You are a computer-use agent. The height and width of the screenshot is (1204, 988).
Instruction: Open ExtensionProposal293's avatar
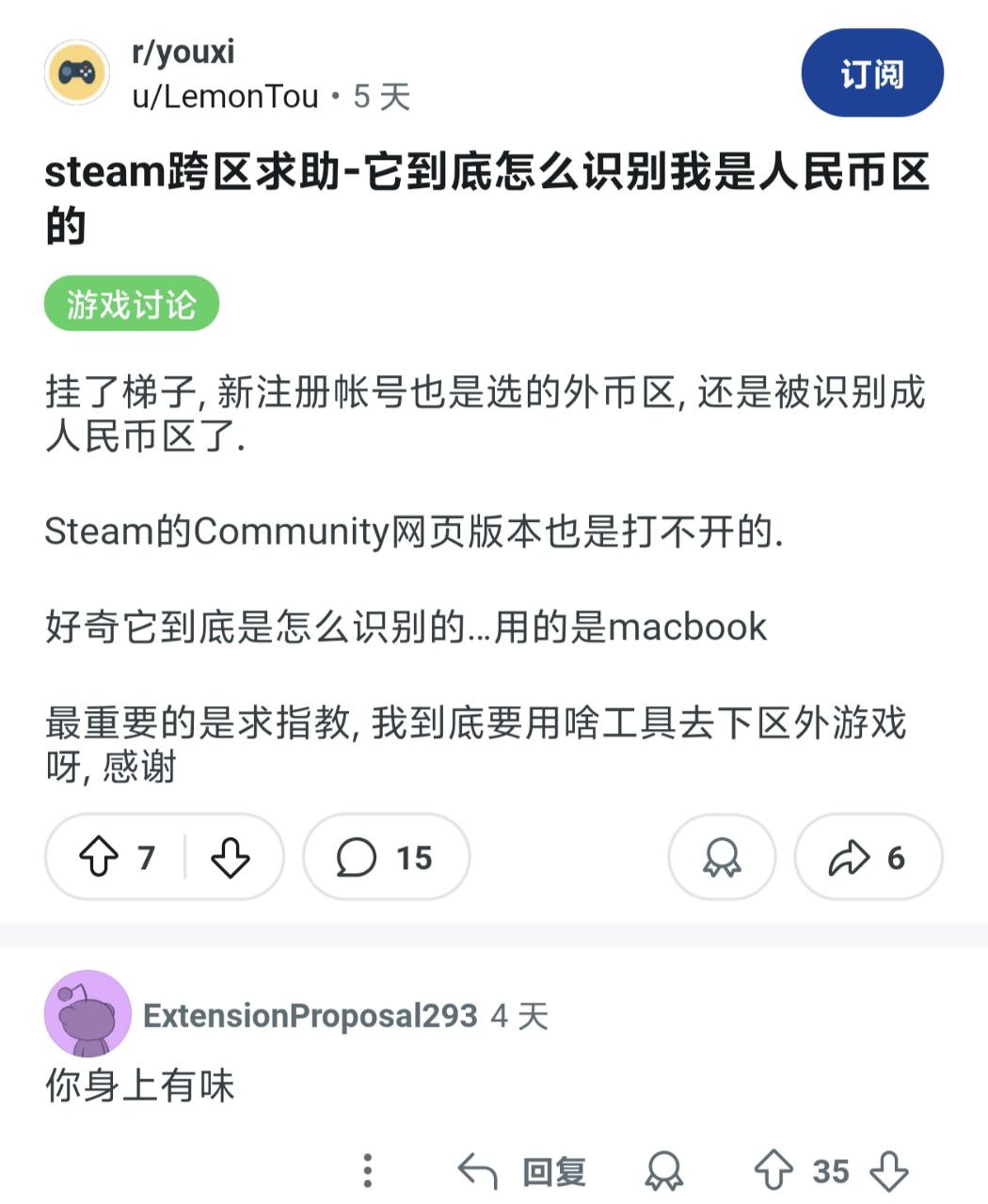pos(88,1014)
